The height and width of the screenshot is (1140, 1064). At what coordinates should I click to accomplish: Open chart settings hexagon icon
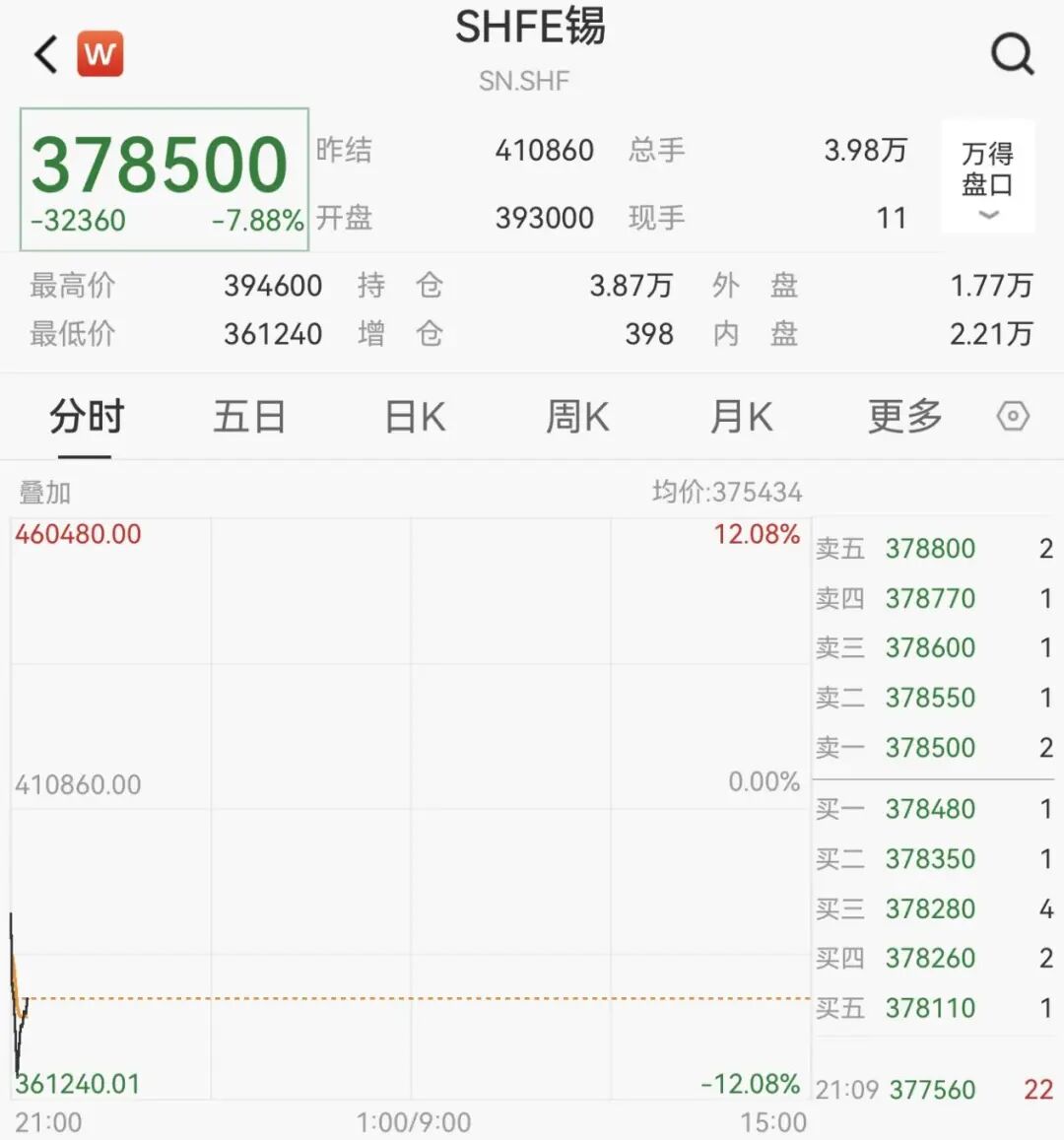[x=1013, y=417]
